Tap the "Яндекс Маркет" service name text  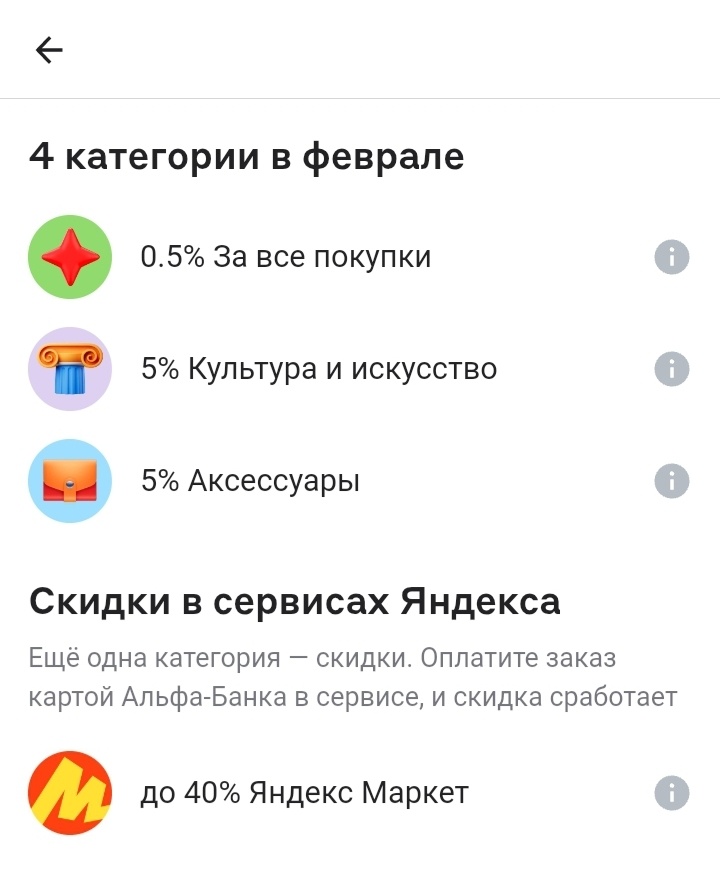pos(360,791)
